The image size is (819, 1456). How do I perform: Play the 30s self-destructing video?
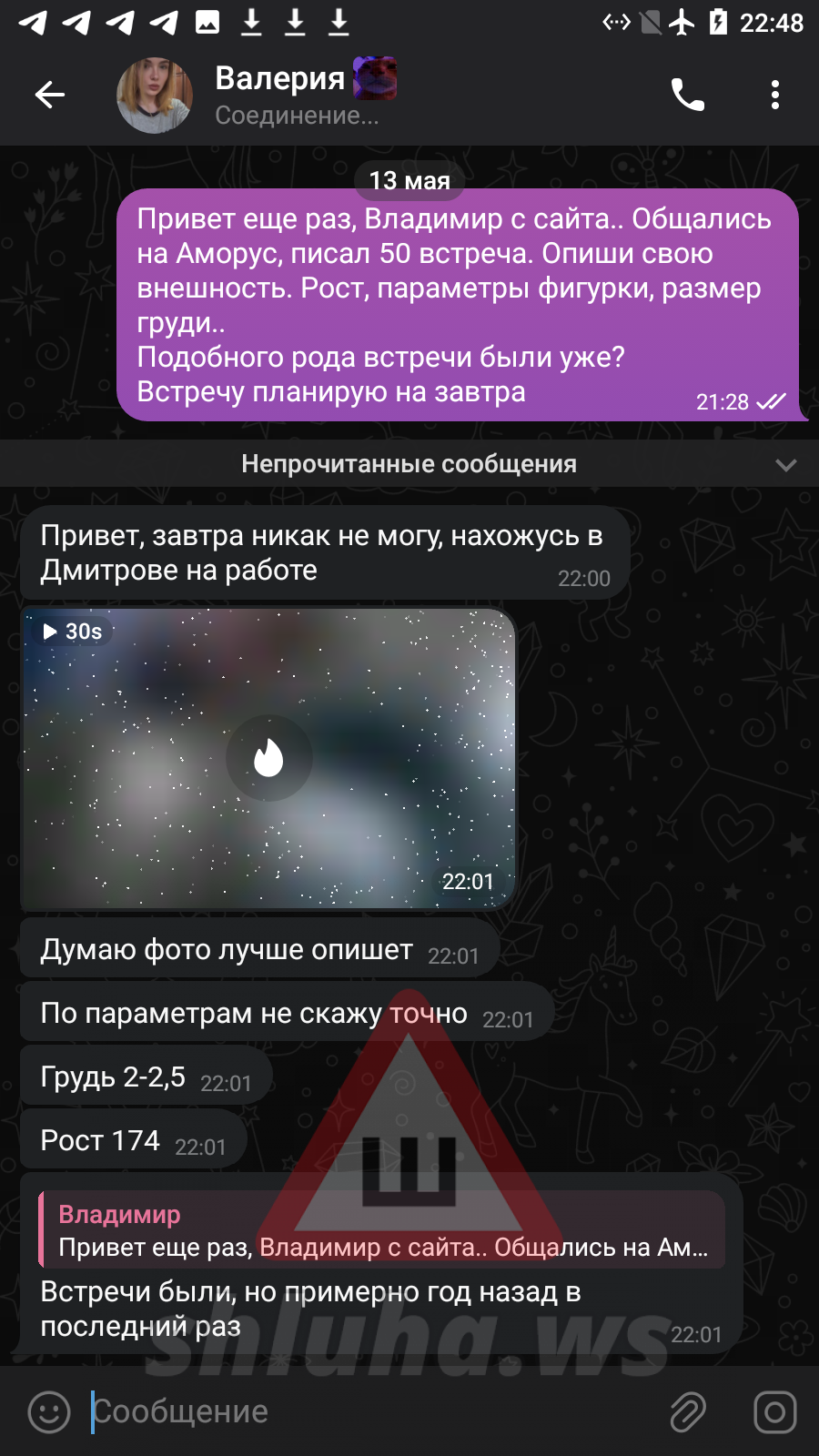(268, 758)
